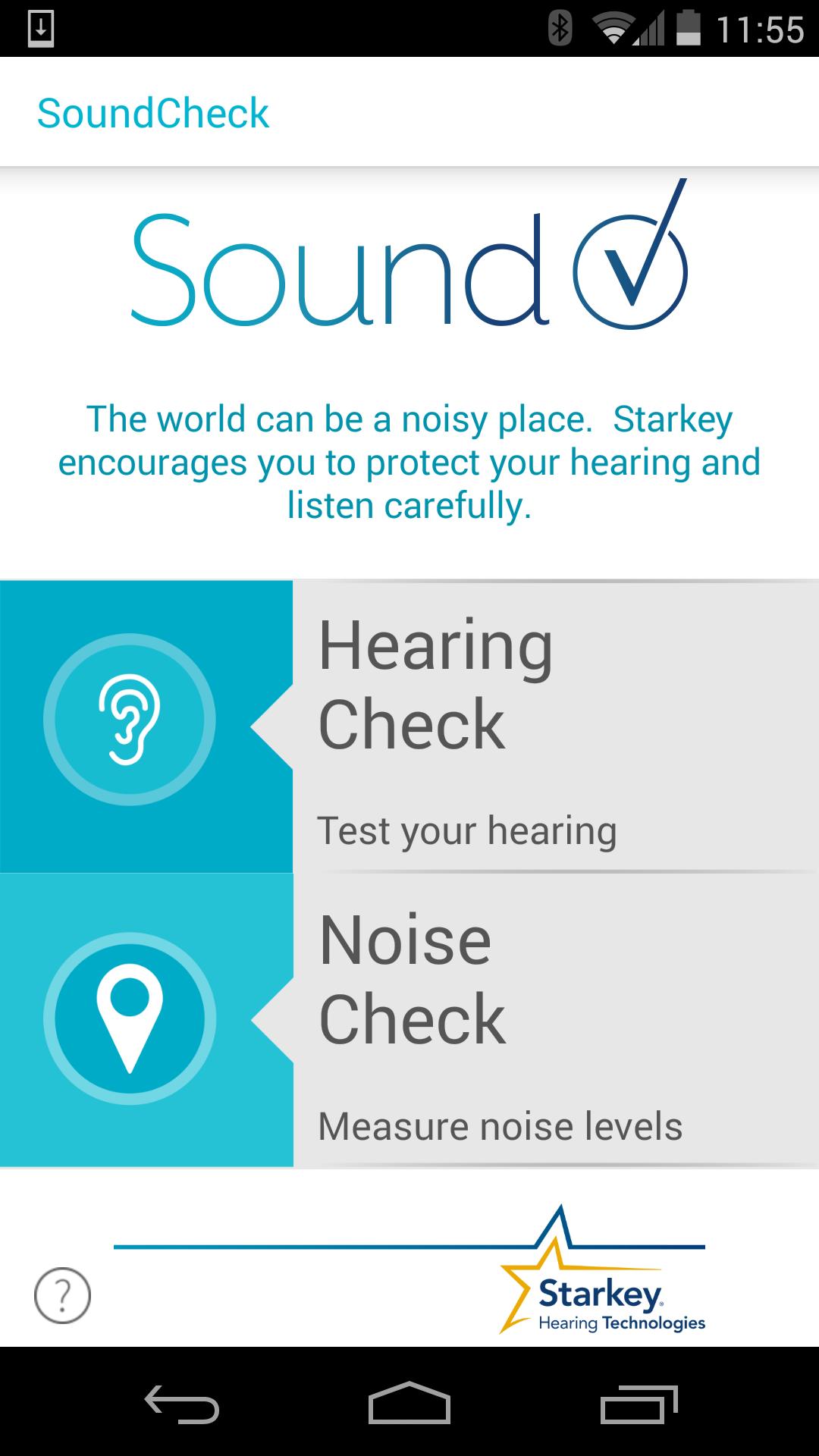Open the help question mark icon

(x=62, y=1295)
